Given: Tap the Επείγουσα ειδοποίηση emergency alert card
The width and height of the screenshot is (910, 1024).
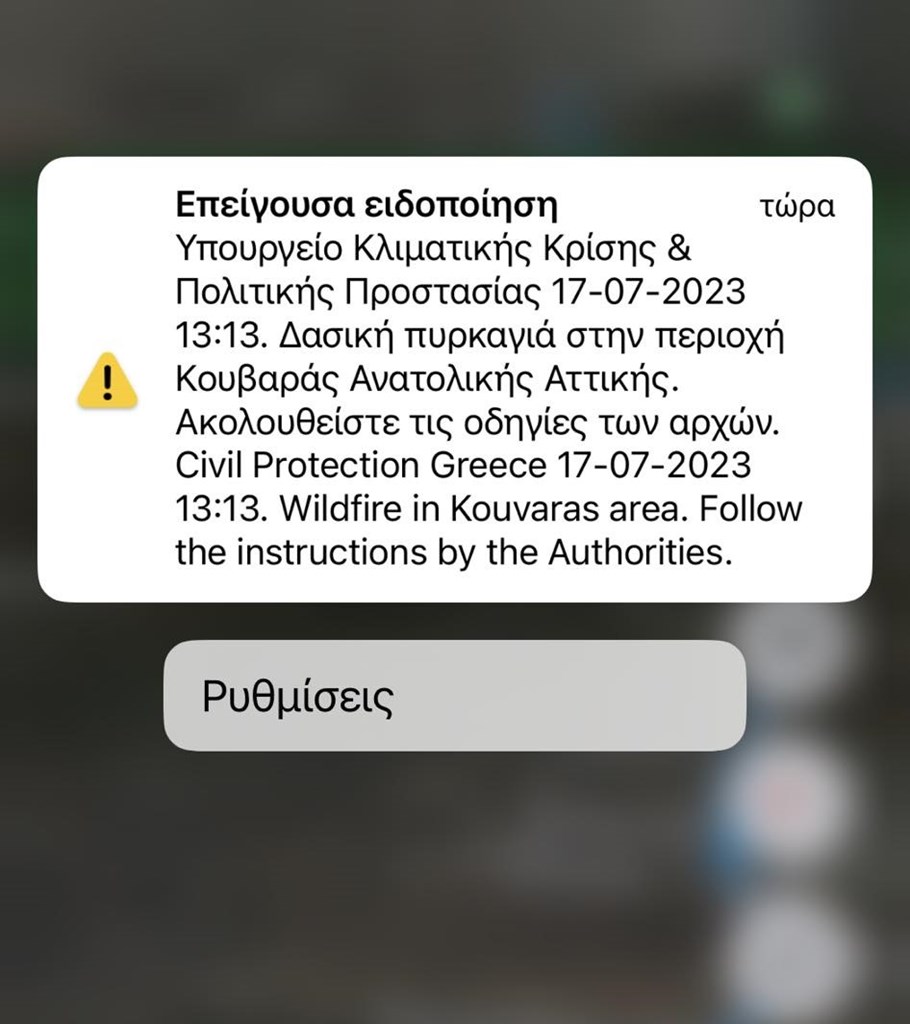Looking at the screenshot, I should [454, 380].
